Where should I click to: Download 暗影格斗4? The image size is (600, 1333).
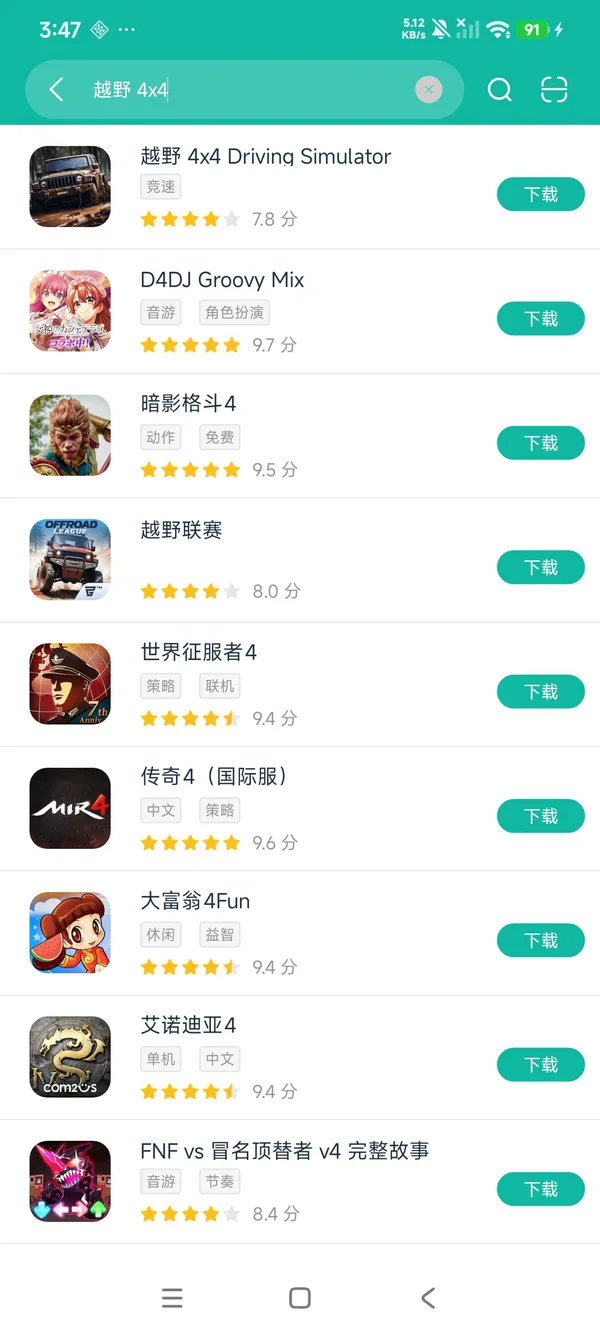(540, 443)
